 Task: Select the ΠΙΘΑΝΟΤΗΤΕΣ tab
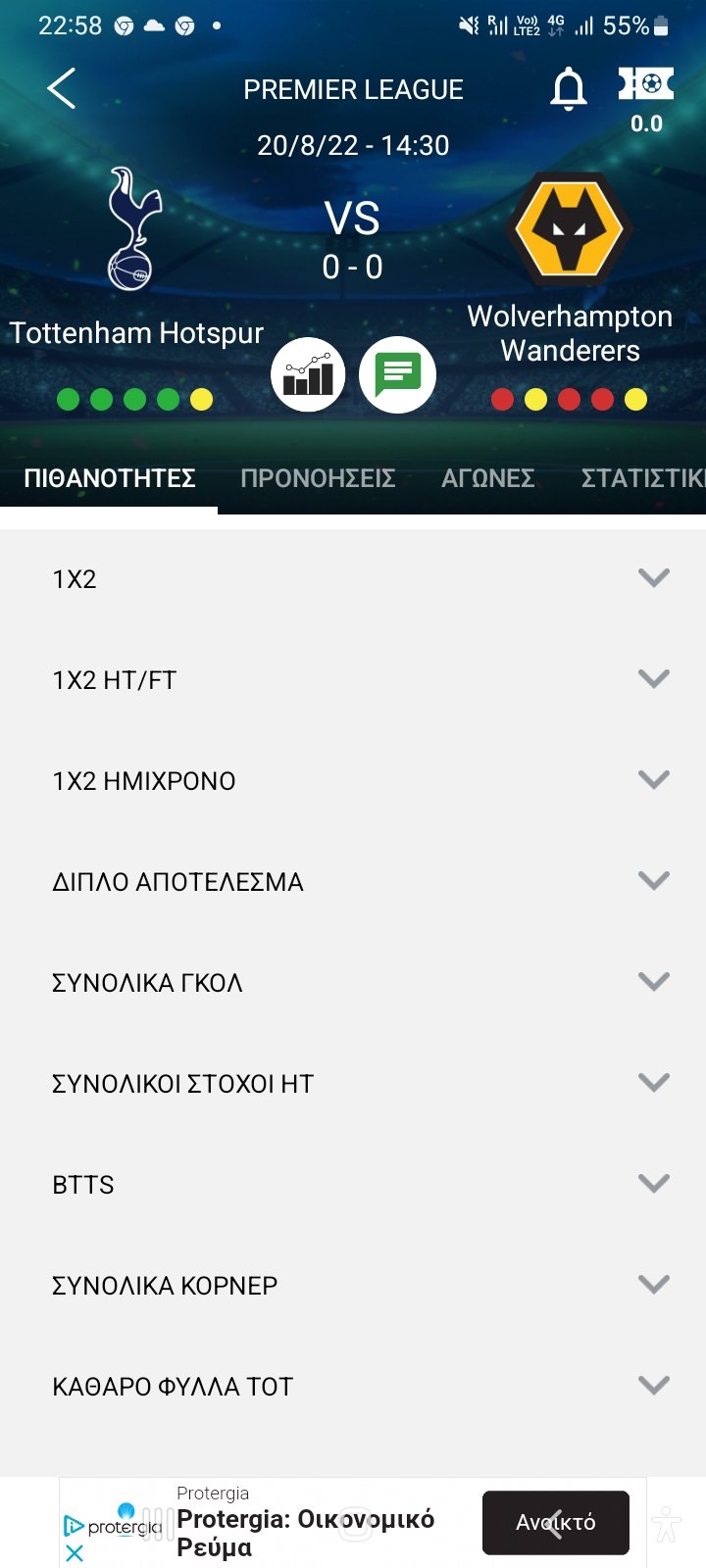tap(109, 478)
